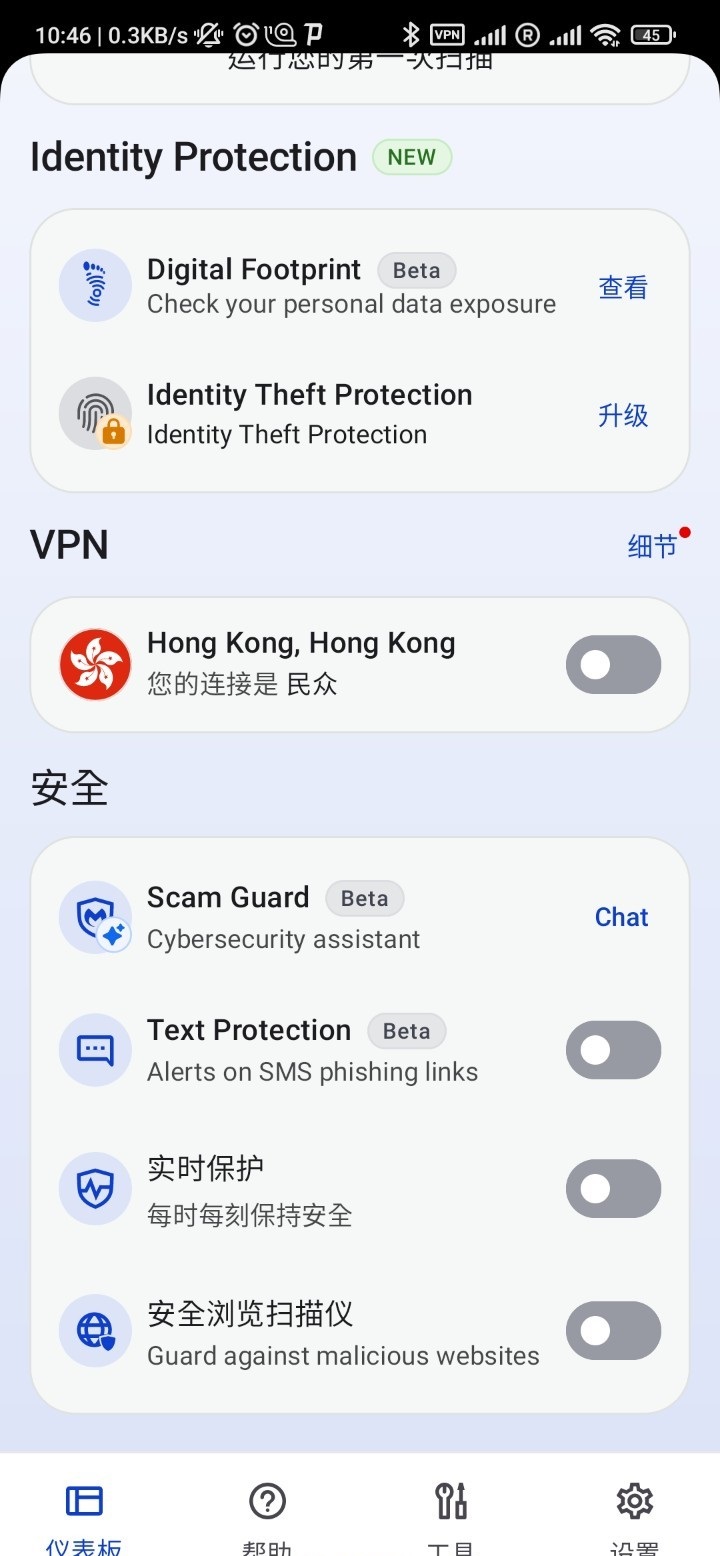720x1556 pixels.
Task: Tap 升级 for Identity Theft Protection
Action: point(623,415)
